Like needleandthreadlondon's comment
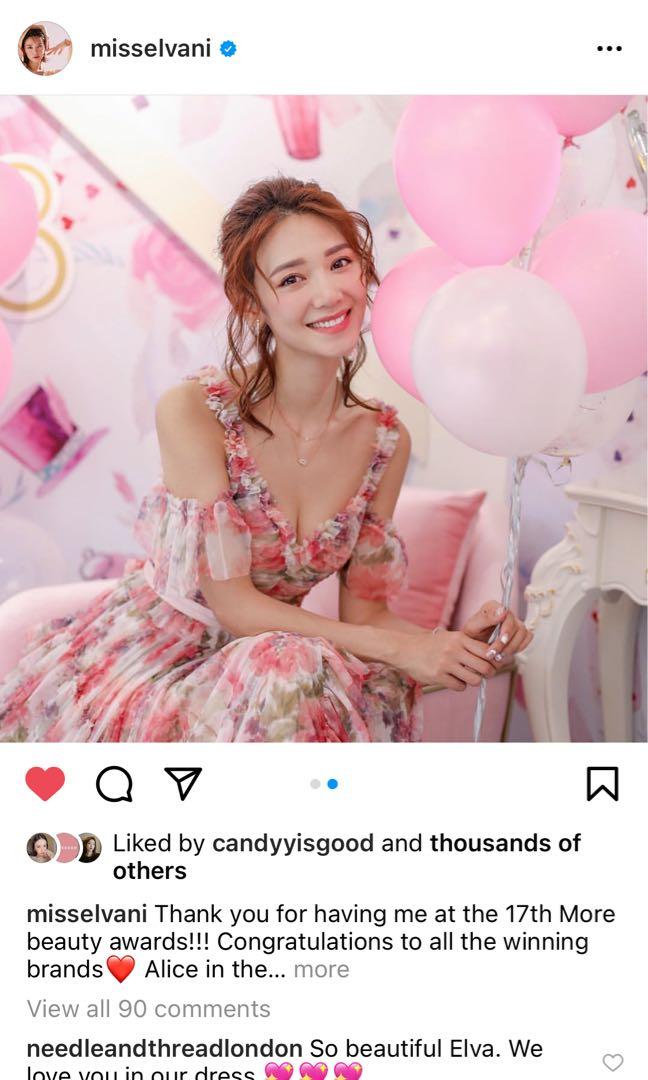 click(x=612, y=1062)
